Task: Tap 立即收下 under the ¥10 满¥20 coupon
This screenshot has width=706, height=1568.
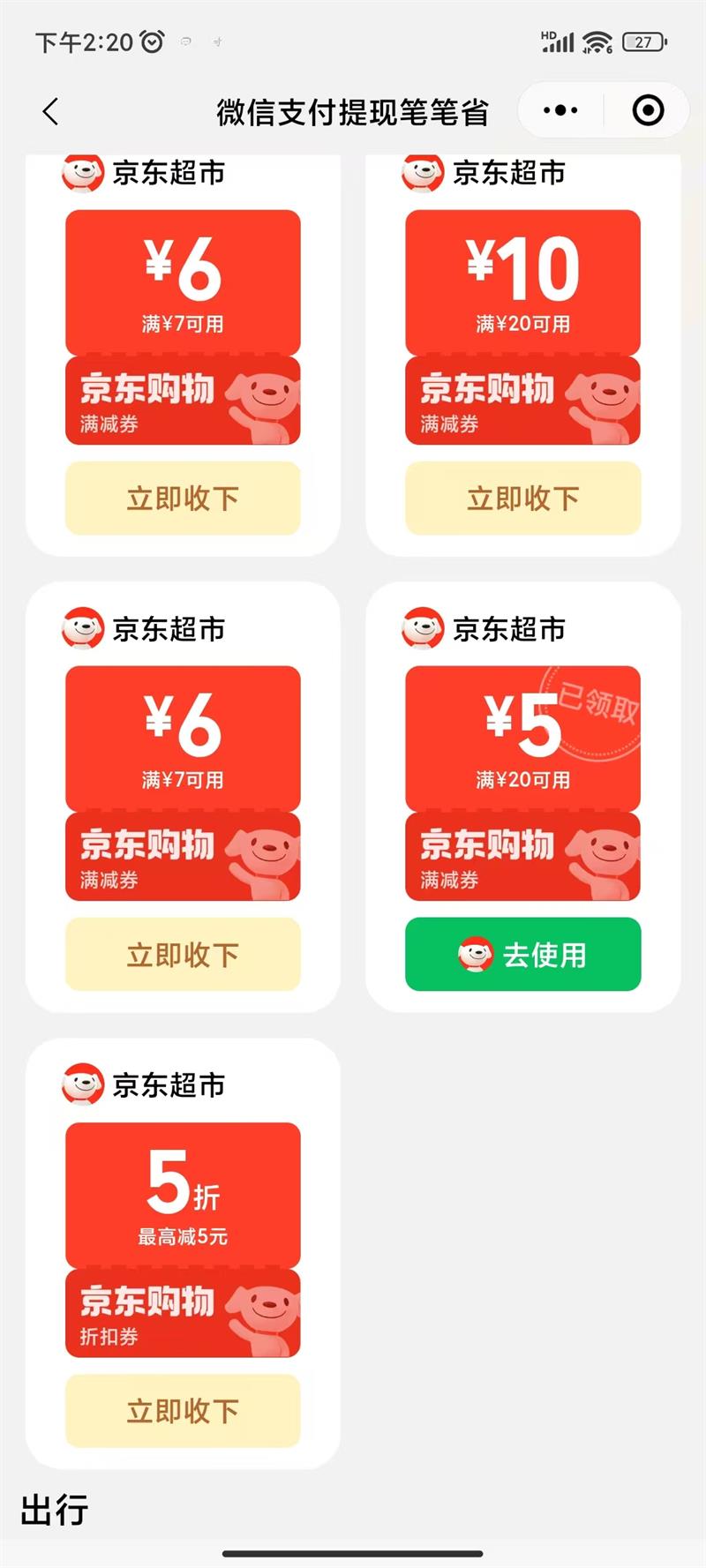Action: click(x=522, y=499)
